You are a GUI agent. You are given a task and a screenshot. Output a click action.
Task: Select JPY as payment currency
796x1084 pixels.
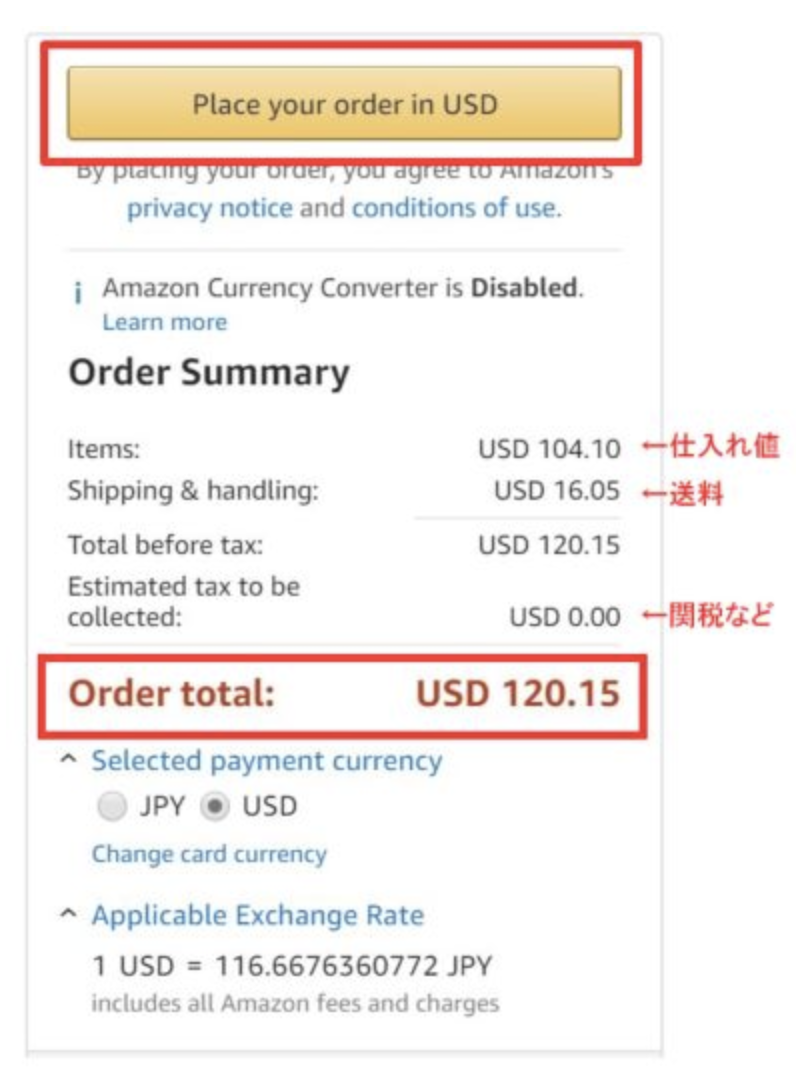[x=115, y=807]
